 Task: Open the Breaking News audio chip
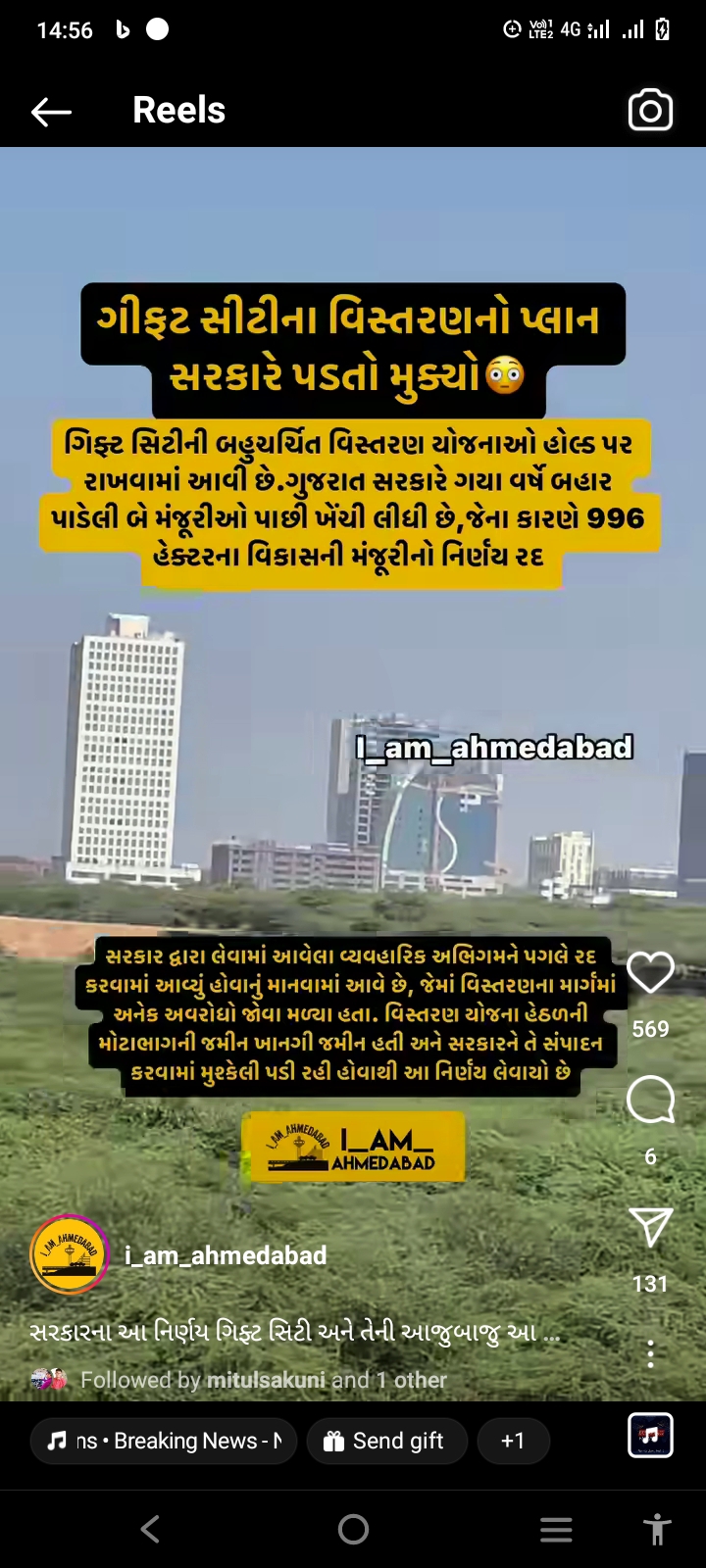pyautogui.click(x=164, y=1441)
